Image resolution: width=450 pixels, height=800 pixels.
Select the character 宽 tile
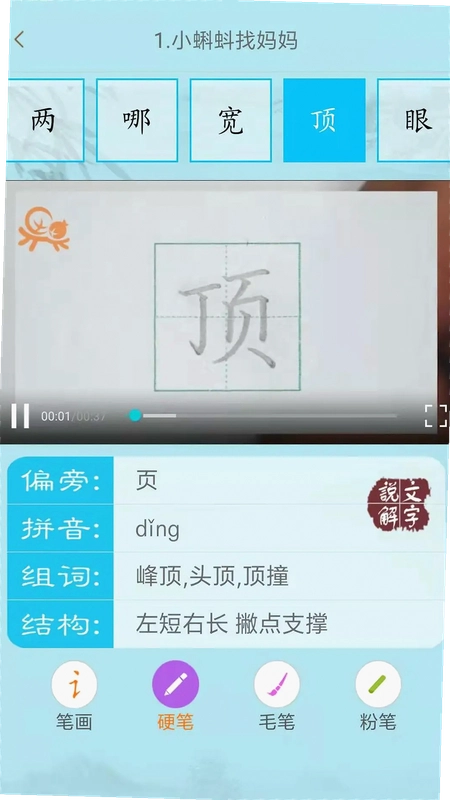(x=231, y=120)
